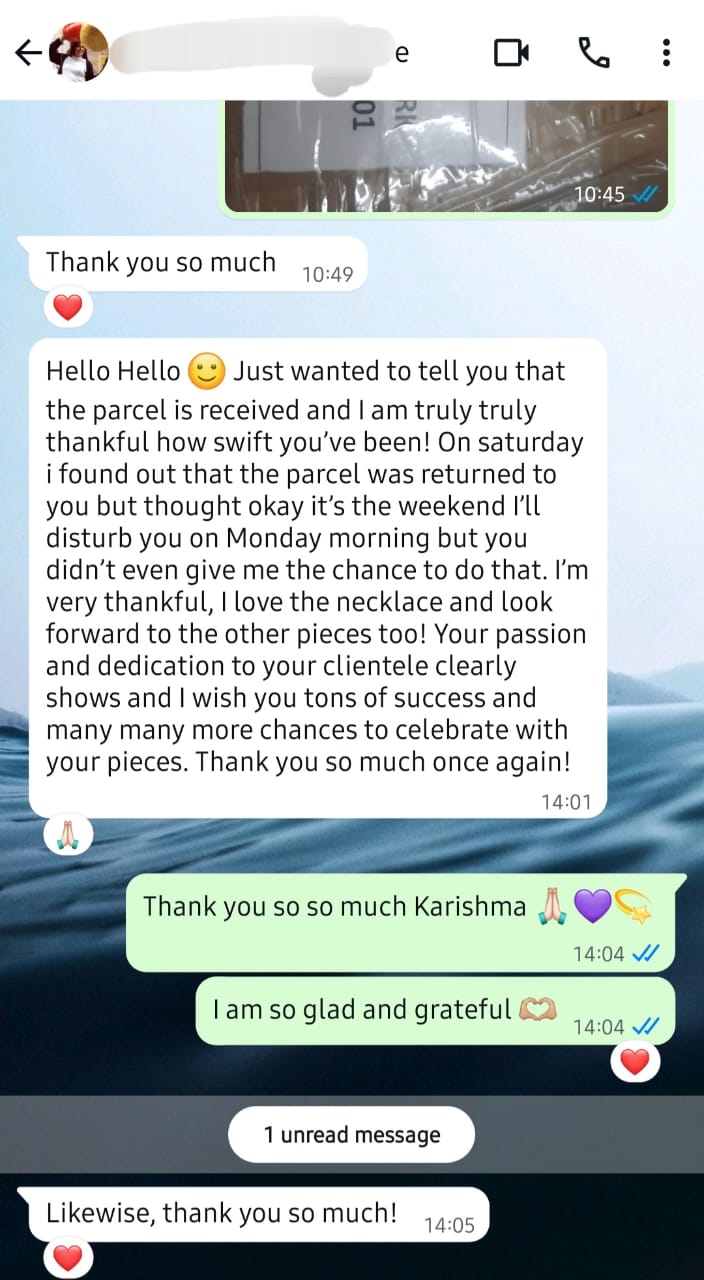The height and width of the screenshot is (1280, 704).
Task: View heart reaction under 10:49 message
Action: click(67, 309)
